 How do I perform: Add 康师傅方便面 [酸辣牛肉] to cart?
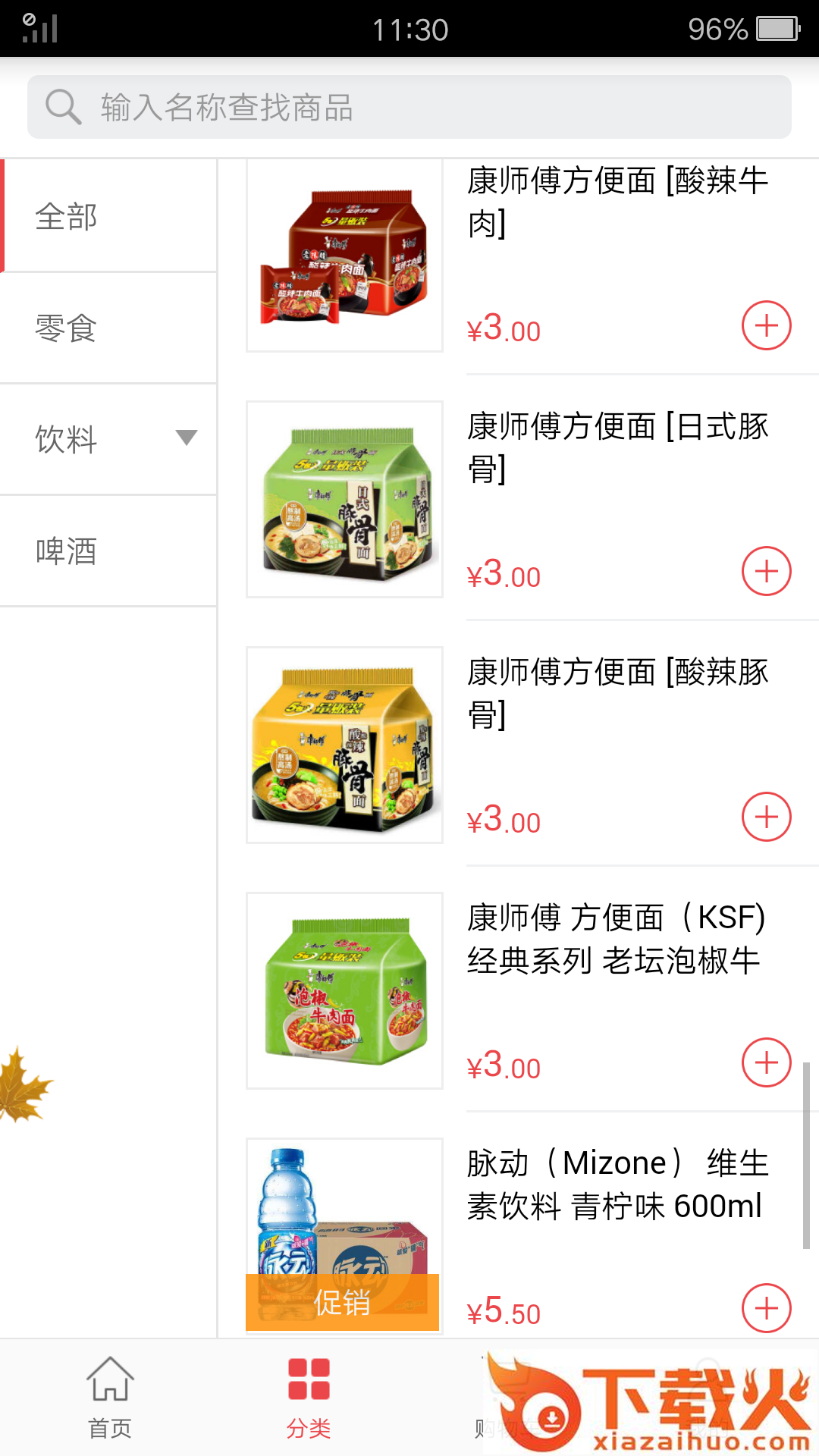(x=766, y=326)
